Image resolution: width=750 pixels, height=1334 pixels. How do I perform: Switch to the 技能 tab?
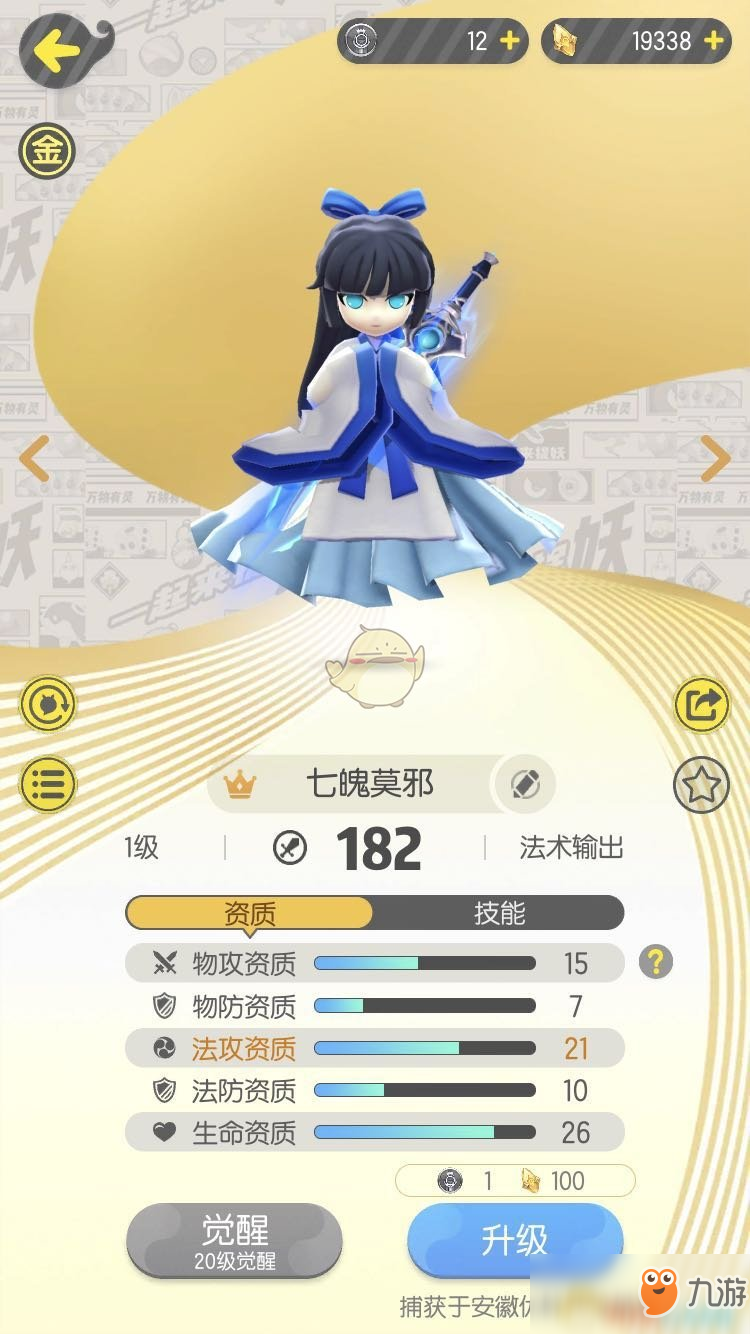pyautogui.click(x=499, y=913)
